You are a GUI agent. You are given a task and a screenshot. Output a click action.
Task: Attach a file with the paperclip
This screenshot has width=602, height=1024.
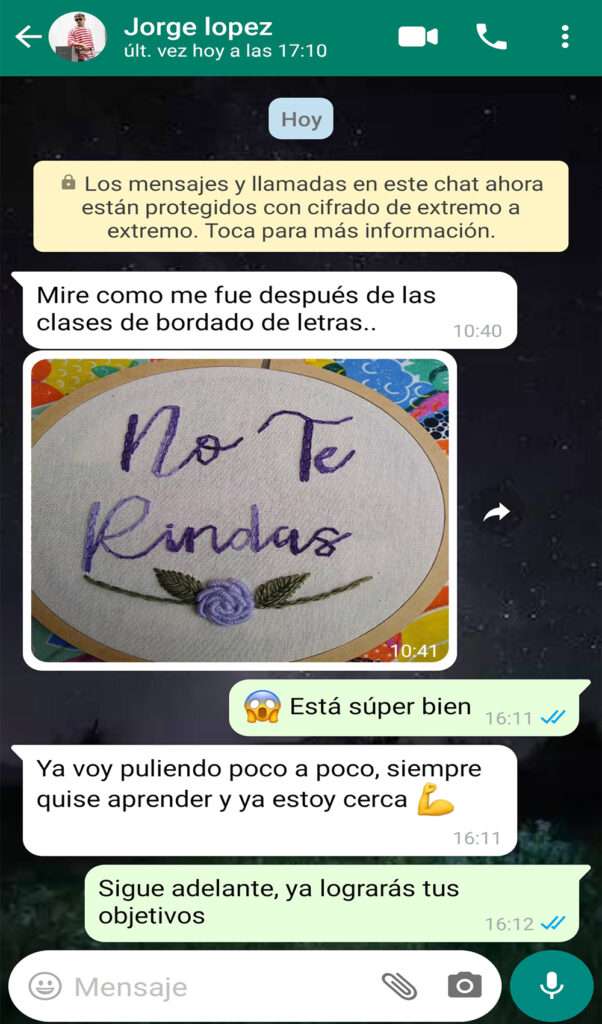[399, 986]
